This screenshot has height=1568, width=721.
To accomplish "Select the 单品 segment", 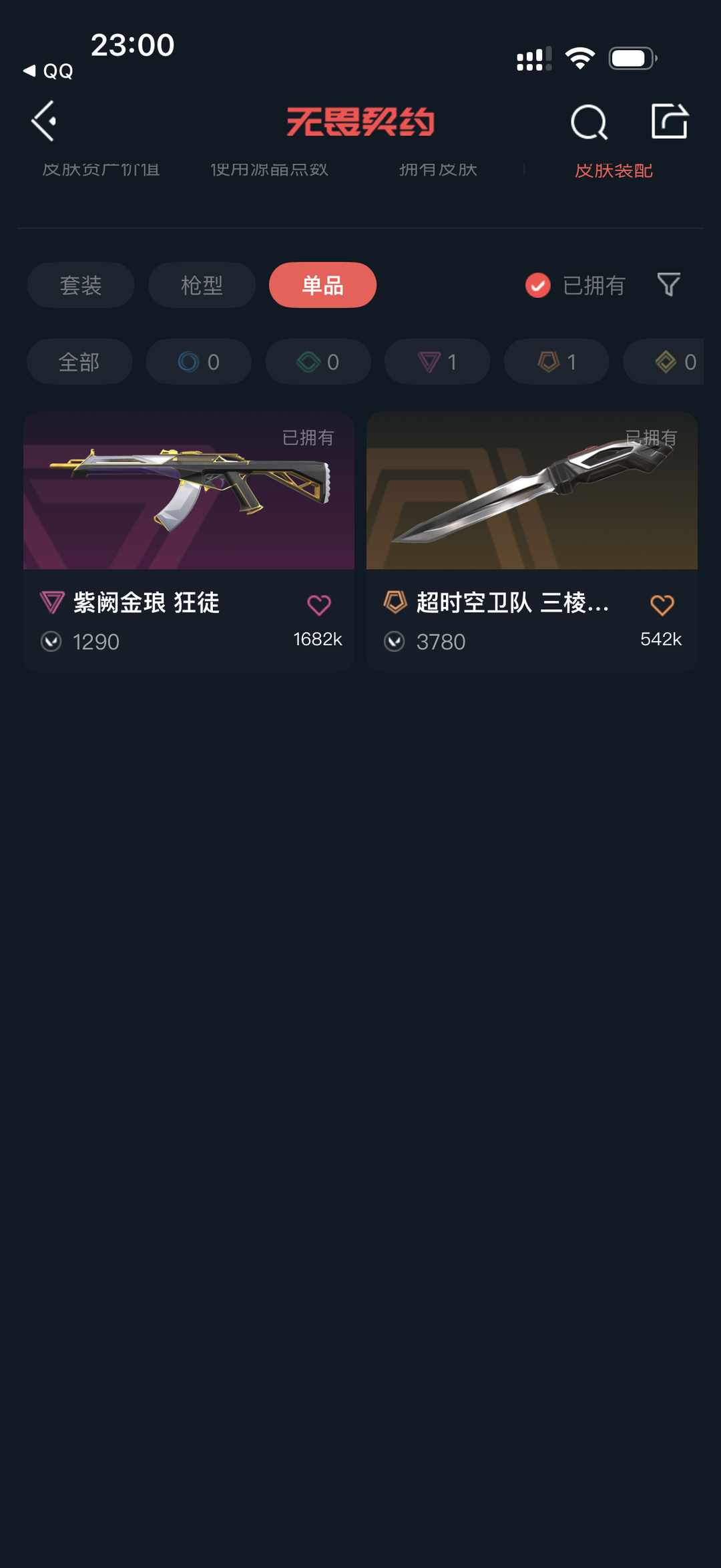I will tap(322, 285).
